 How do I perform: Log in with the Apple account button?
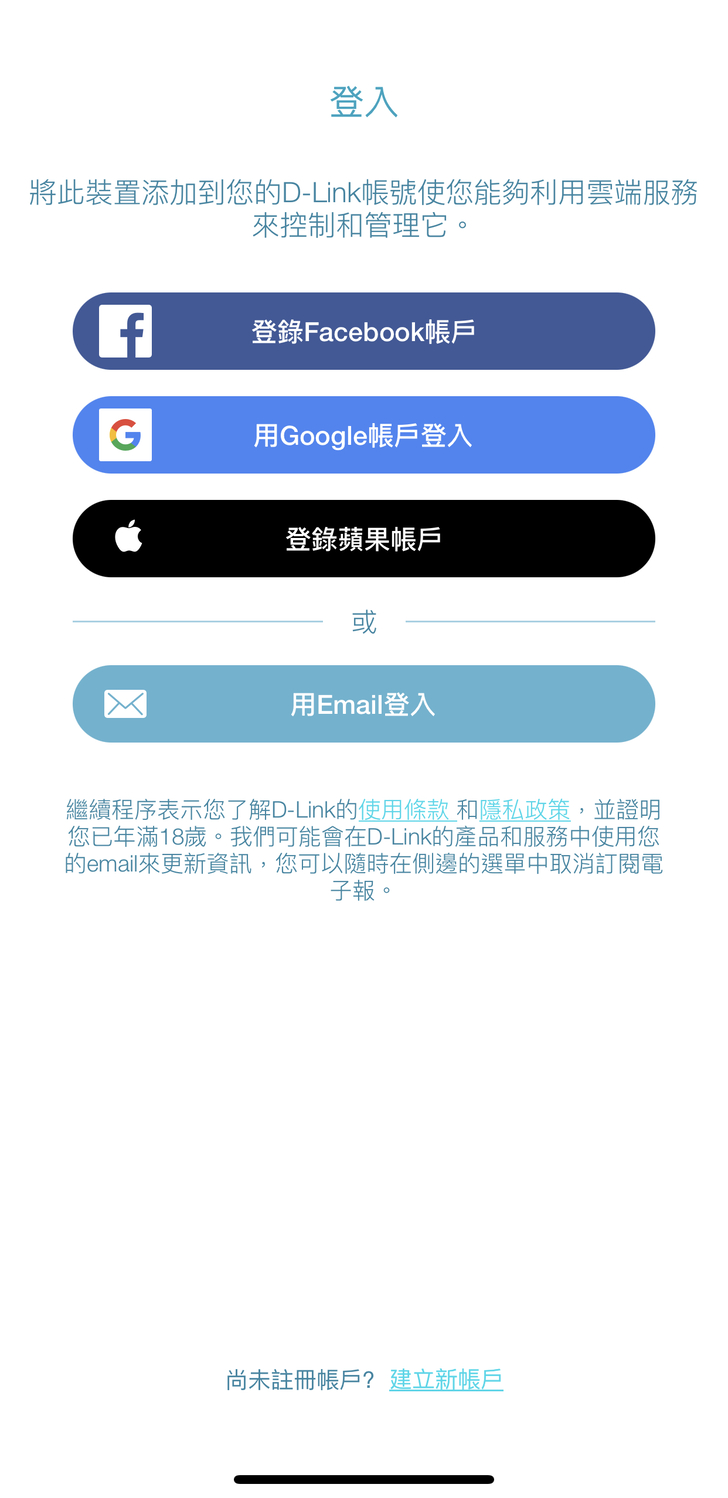[363, 539]
